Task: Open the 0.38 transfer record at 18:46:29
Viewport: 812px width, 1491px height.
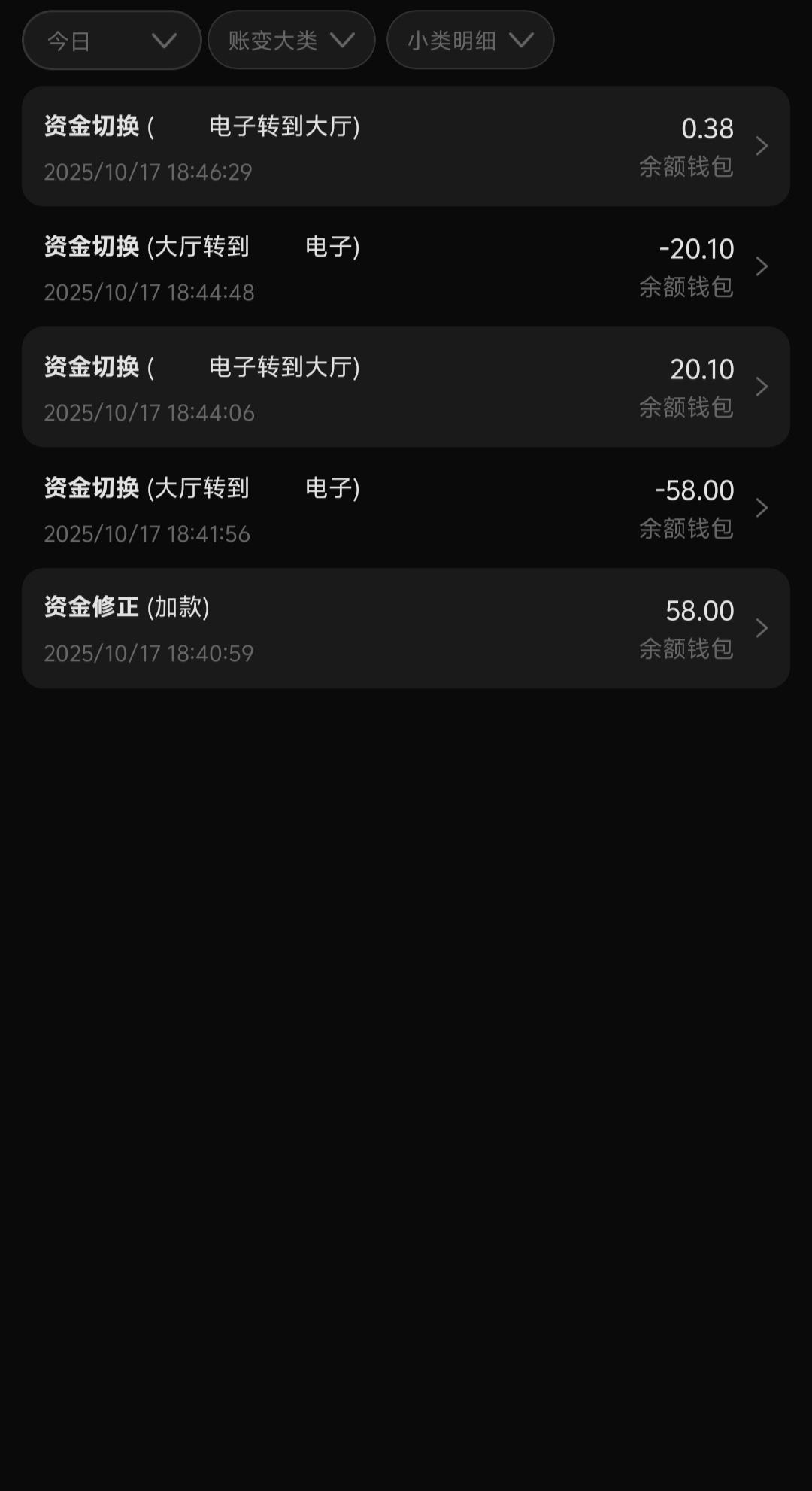Action: click(x=405, y=147)
